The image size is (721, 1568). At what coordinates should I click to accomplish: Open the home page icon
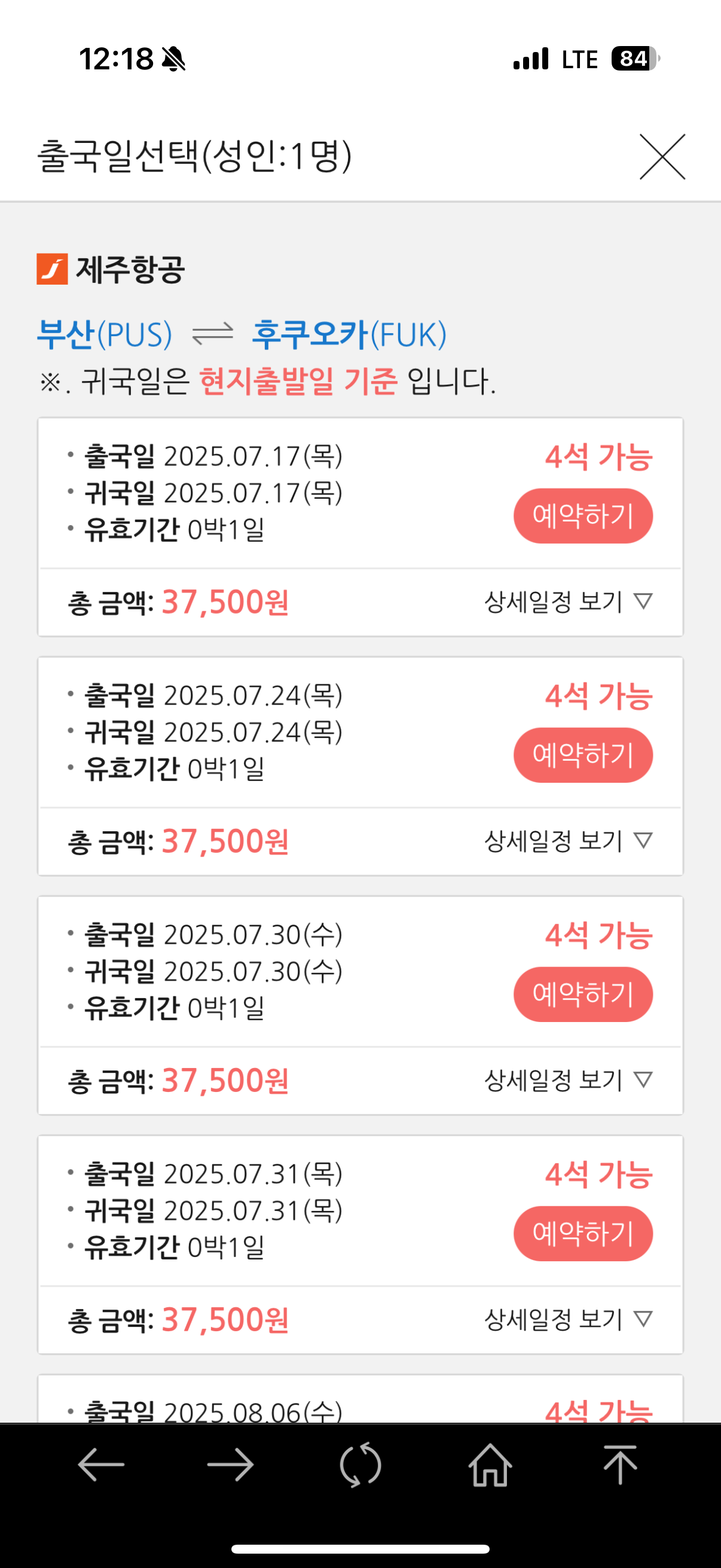click(x=490, y=1465)
